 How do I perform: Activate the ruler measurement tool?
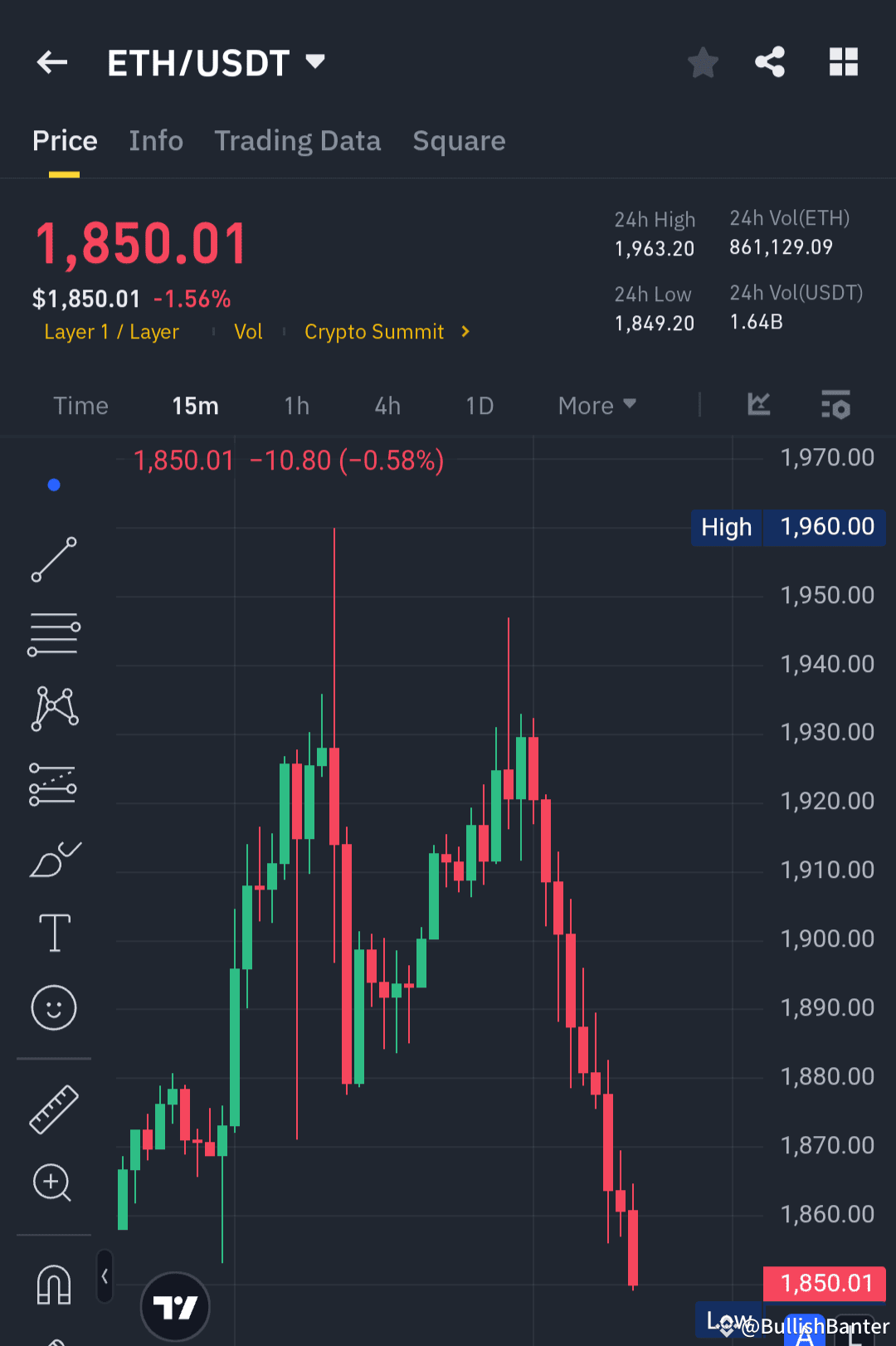pos(53,1108)
